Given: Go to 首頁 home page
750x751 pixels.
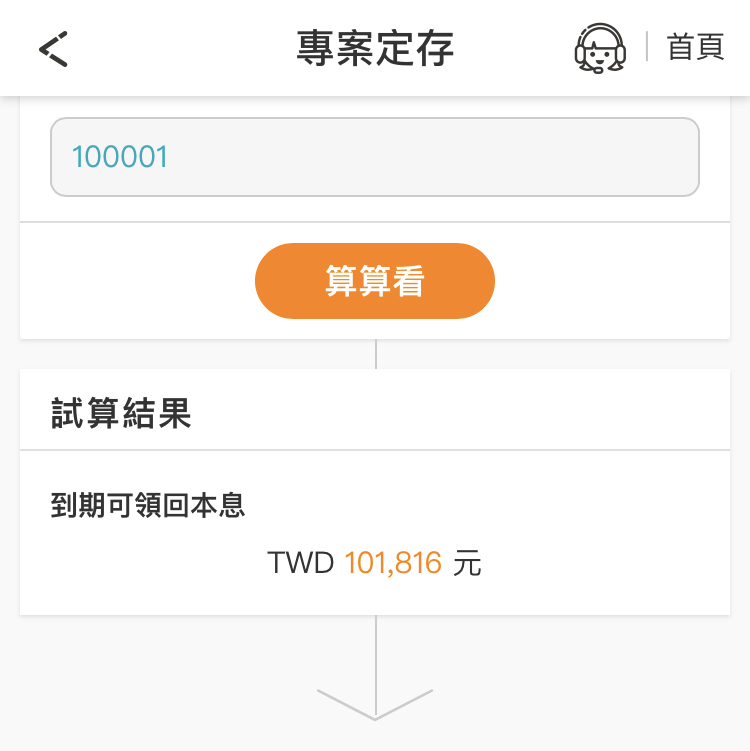Looking at the screenshot, I should [x=695, y=48].
